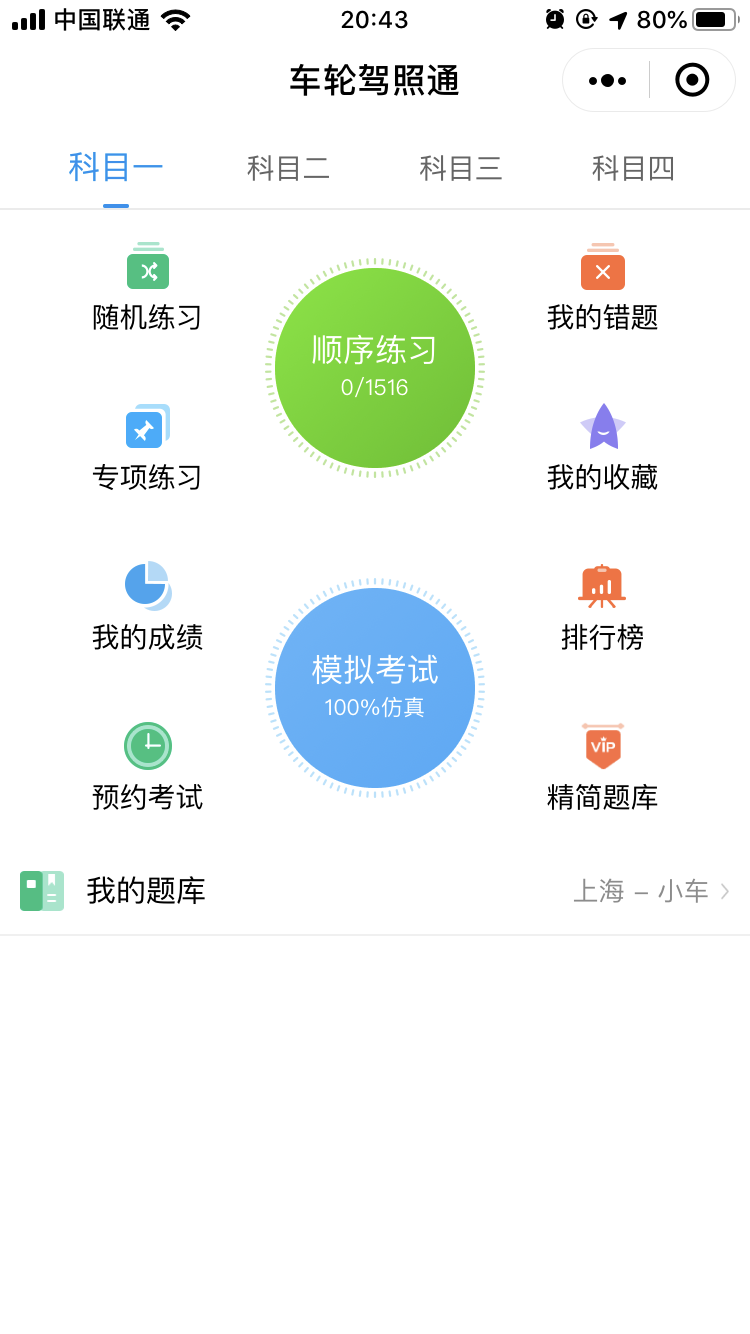Start the 模拟考试 mock exam
Viewport: 750px width, 1334px height.
pos(375,688)
